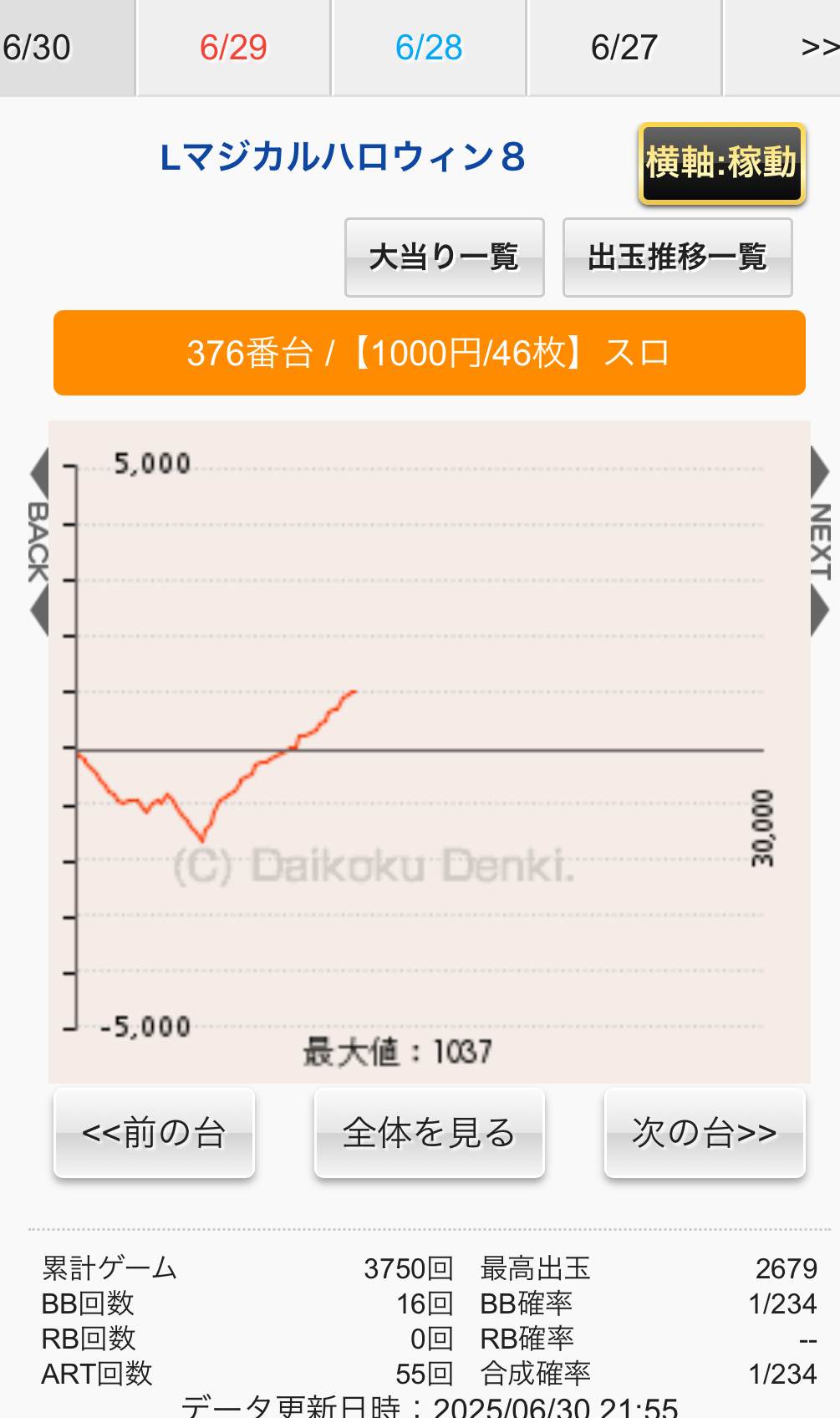Go to the previous machine with <<前の台
Viewport: 840px width, 1418px height.
154,1133
